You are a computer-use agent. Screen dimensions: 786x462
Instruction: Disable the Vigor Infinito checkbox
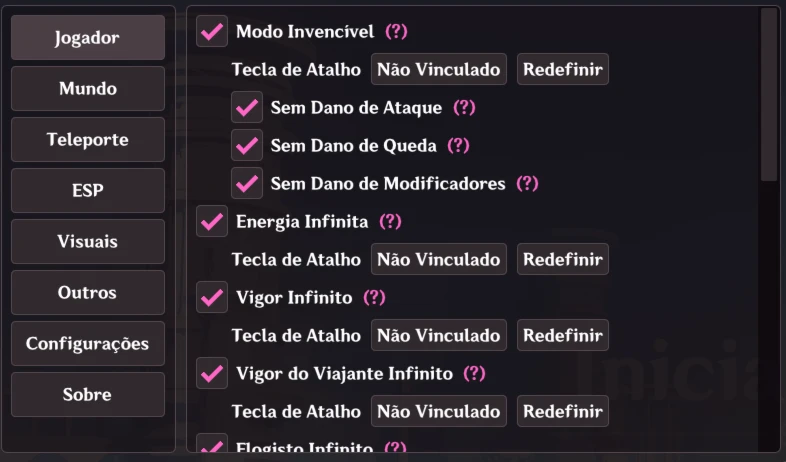point(212,298)
